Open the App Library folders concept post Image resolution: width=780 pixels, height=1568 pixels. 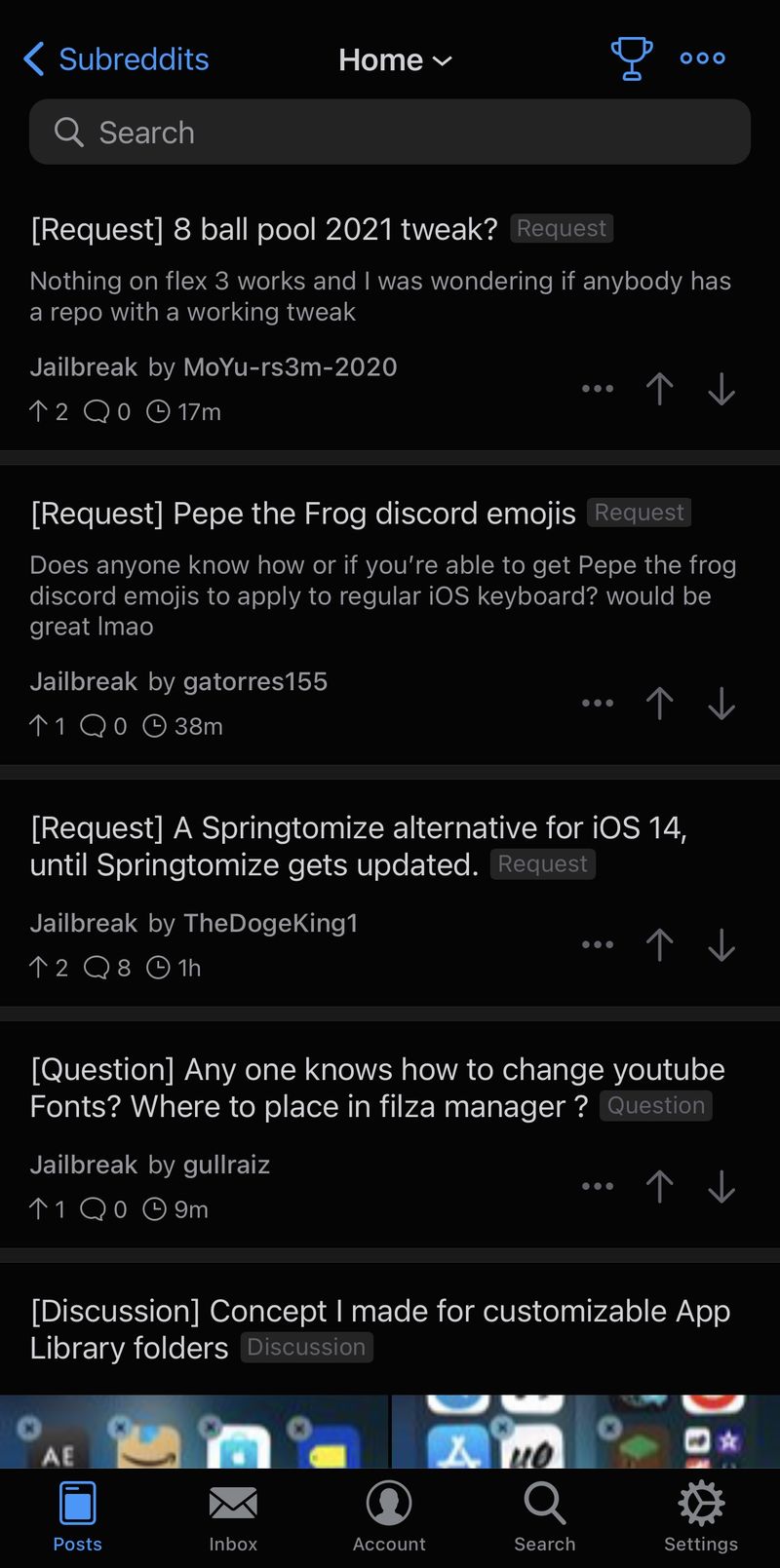pos(380,1329)
